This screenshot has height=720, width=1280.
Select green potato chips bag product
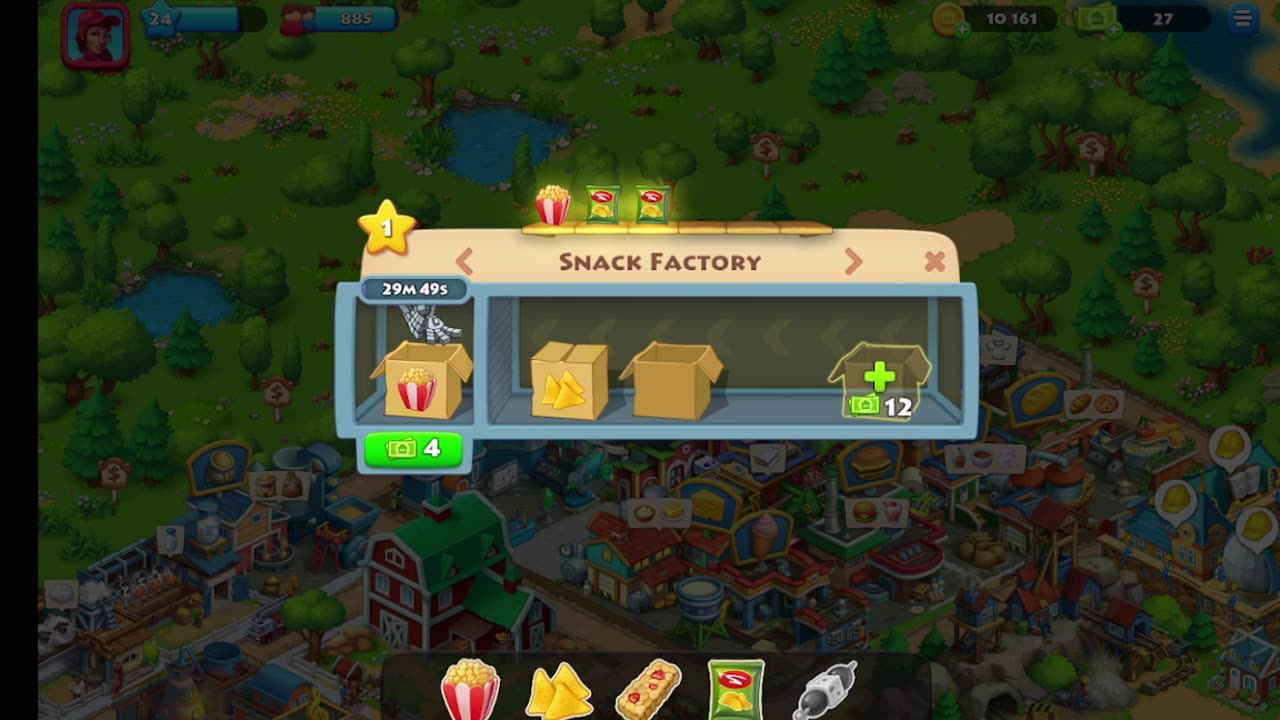pos(735,690)
